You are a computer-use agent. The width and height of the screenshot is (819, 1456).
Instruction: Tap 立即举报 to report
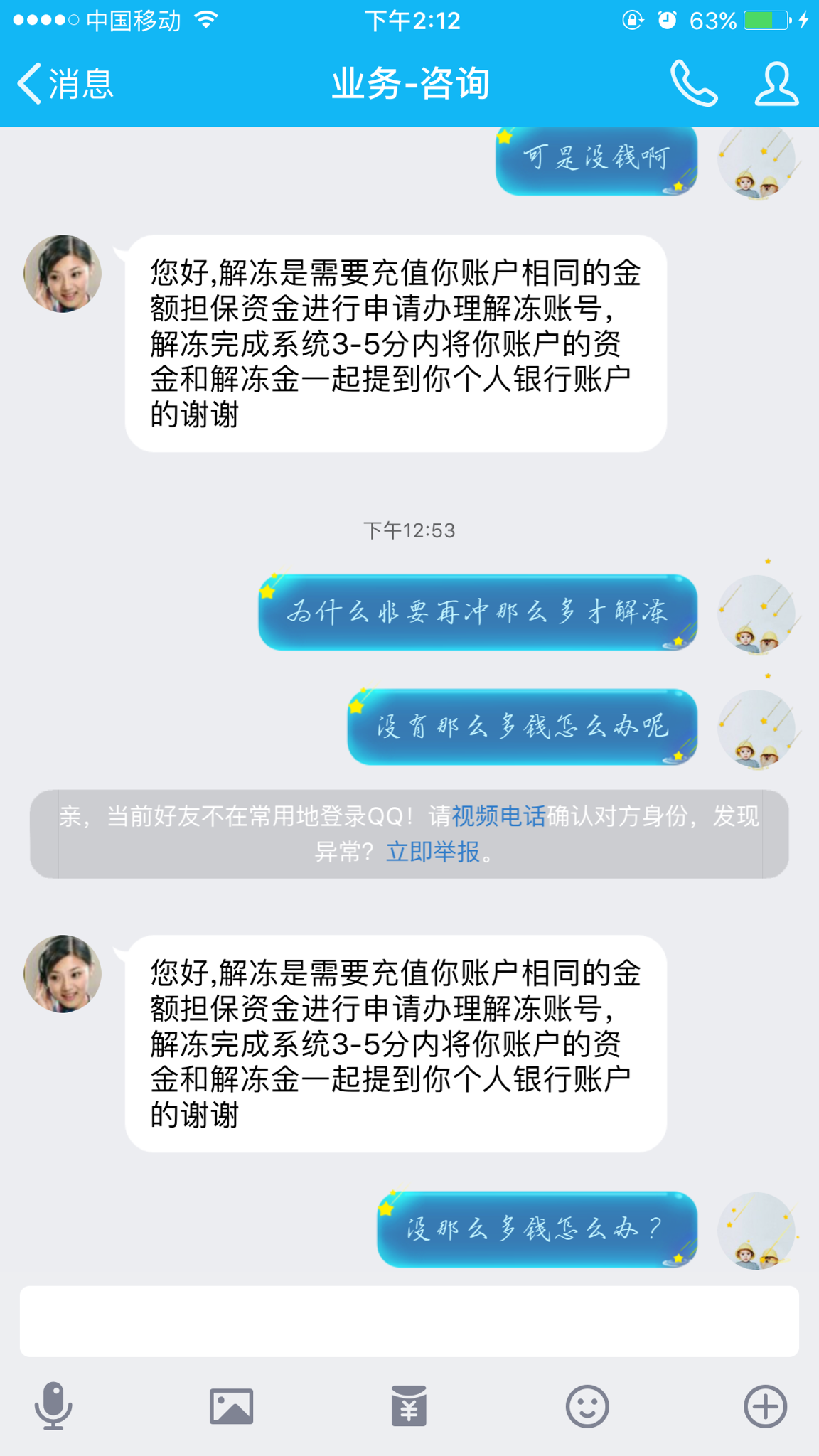(x=433, y=852)
